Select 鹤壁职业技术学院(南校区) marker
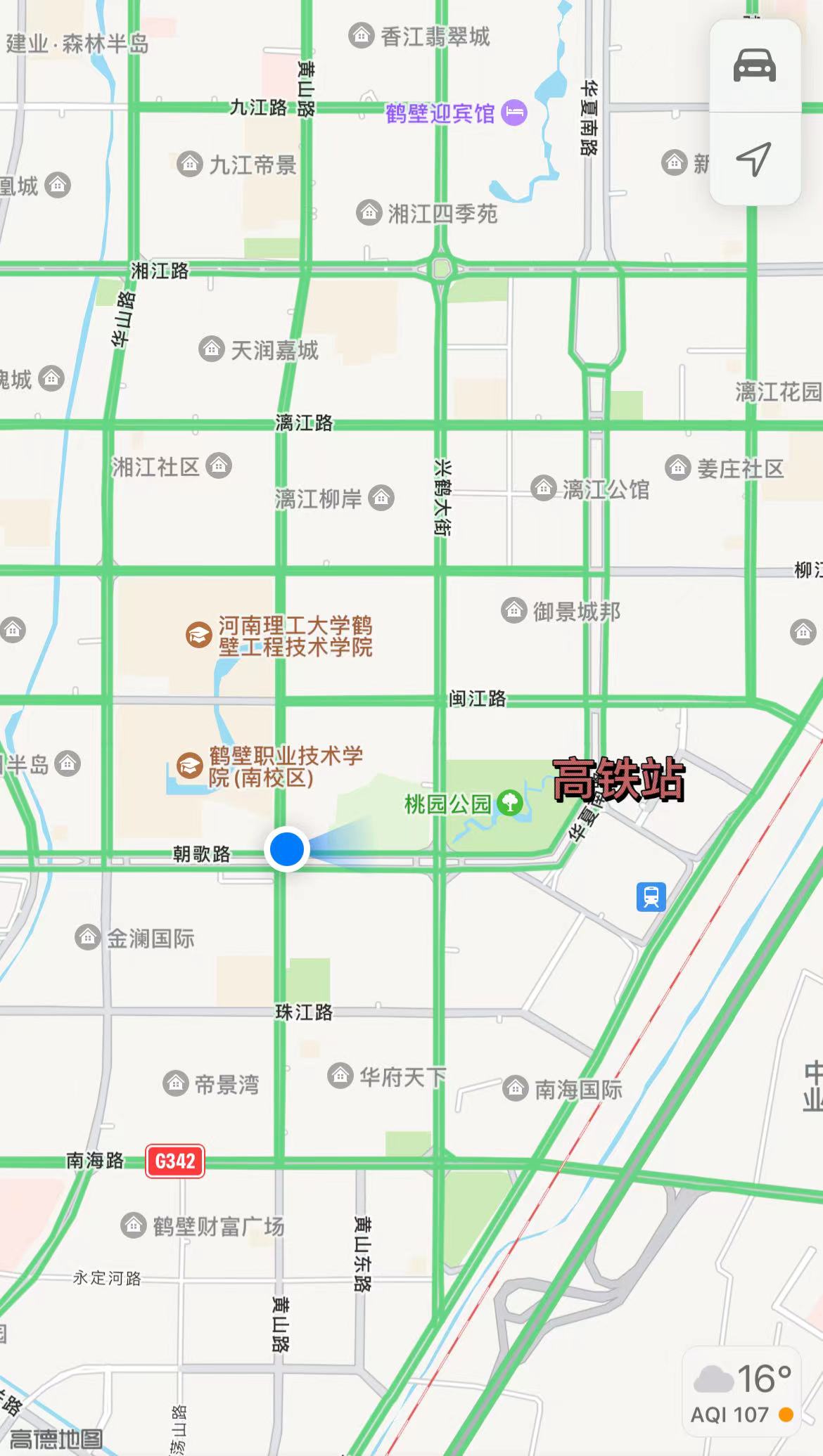 (x=189, y=766)
